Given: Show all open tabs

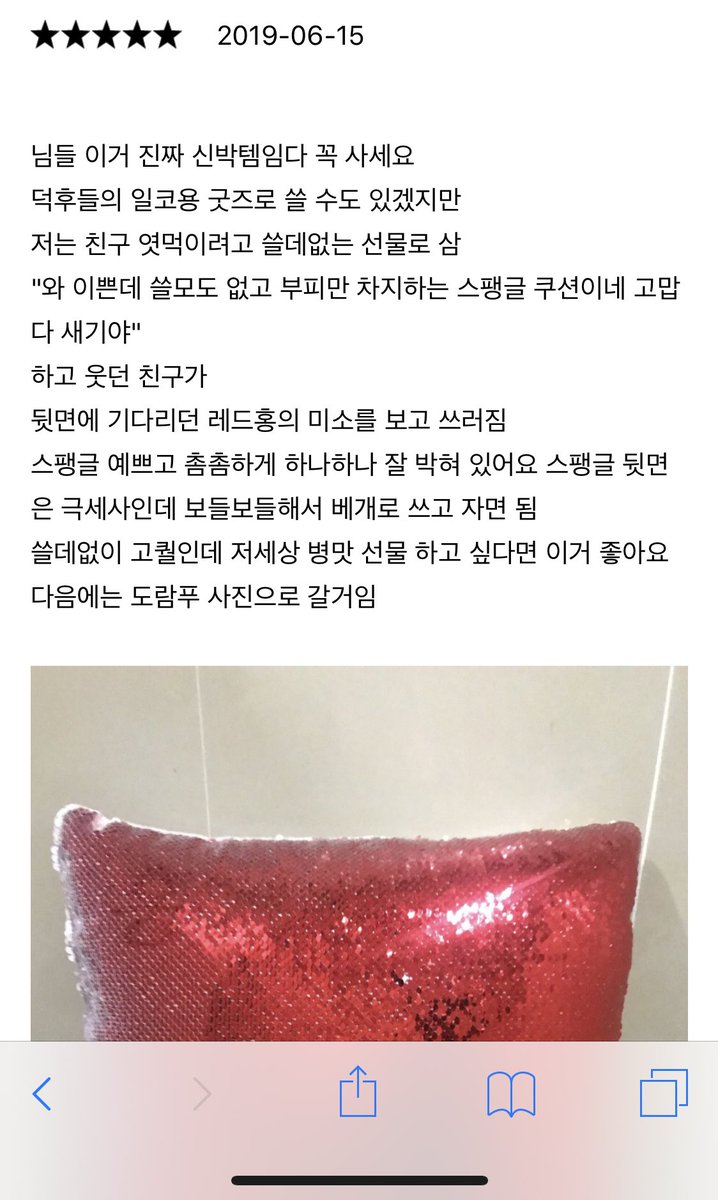Looking at the screenshot, I should click(664, 1093).
